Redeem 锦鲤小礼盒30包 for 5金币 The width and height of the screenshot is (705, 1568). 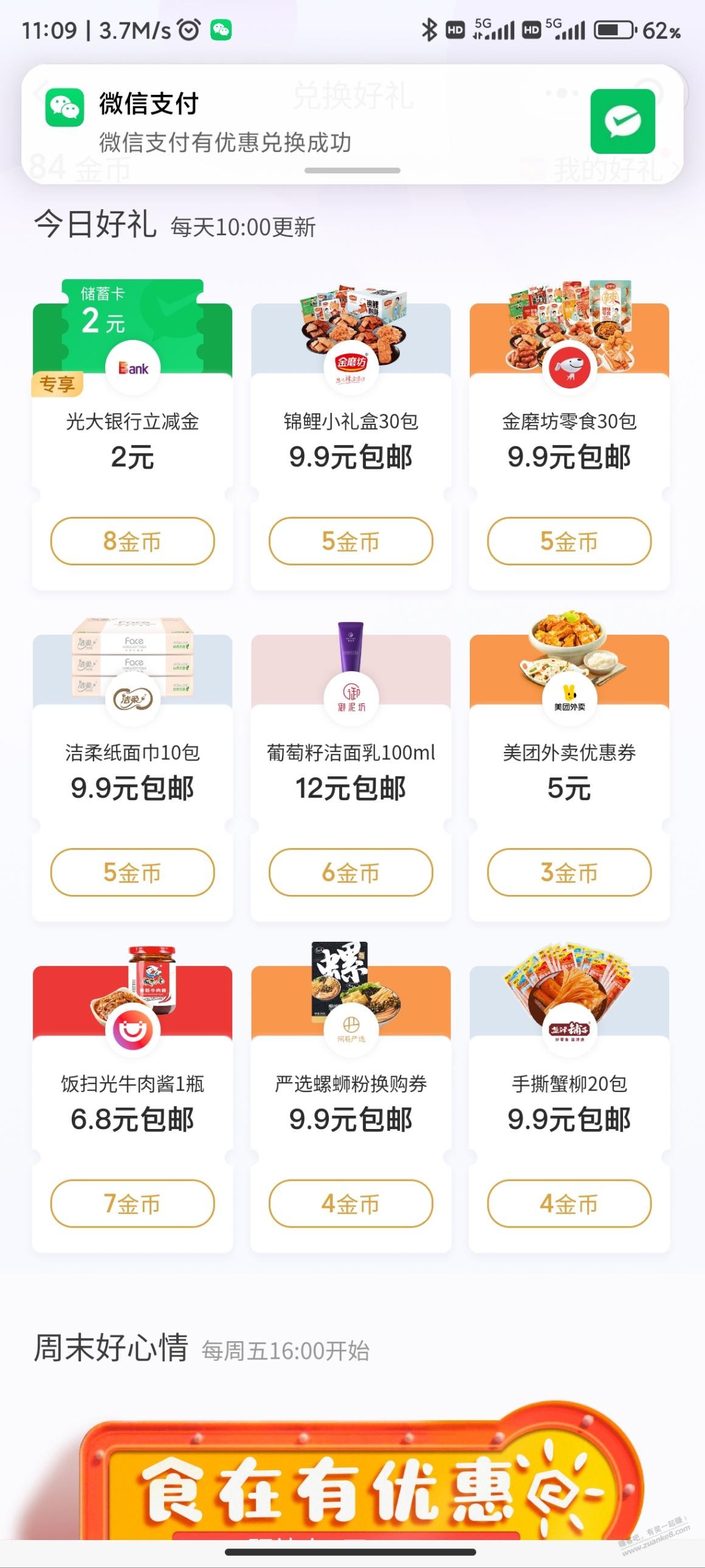(350, 541)
